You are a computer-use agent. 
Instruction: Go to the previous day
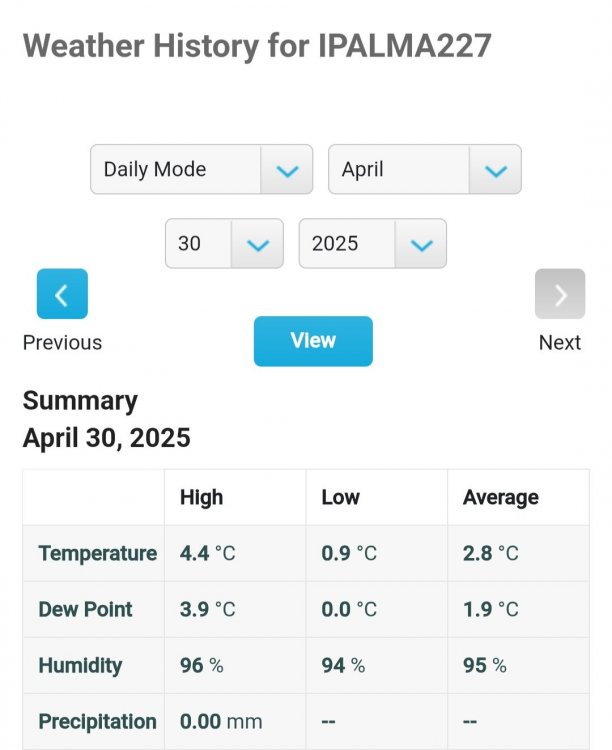click(62, 294)
